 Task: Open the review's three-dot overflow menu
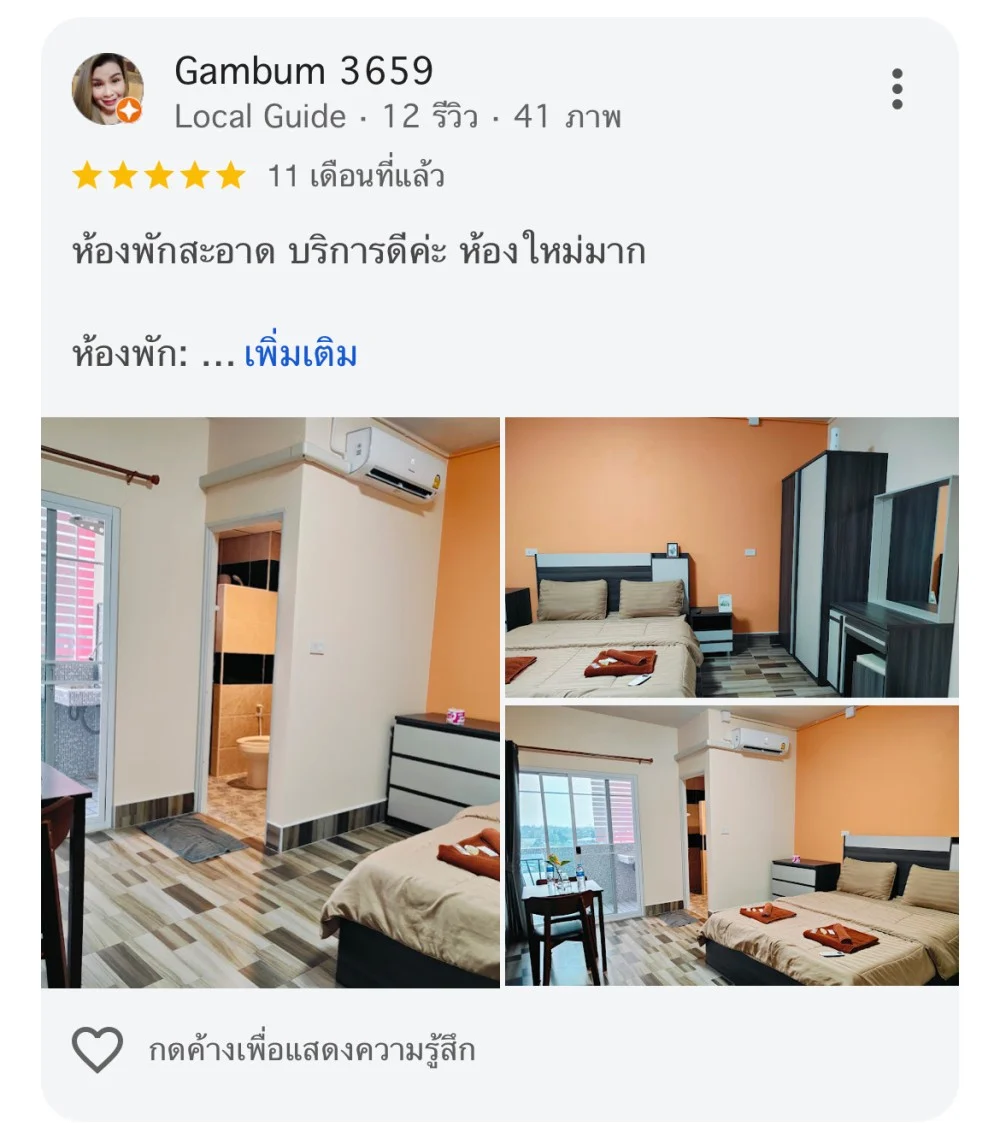tap(897, 89)
